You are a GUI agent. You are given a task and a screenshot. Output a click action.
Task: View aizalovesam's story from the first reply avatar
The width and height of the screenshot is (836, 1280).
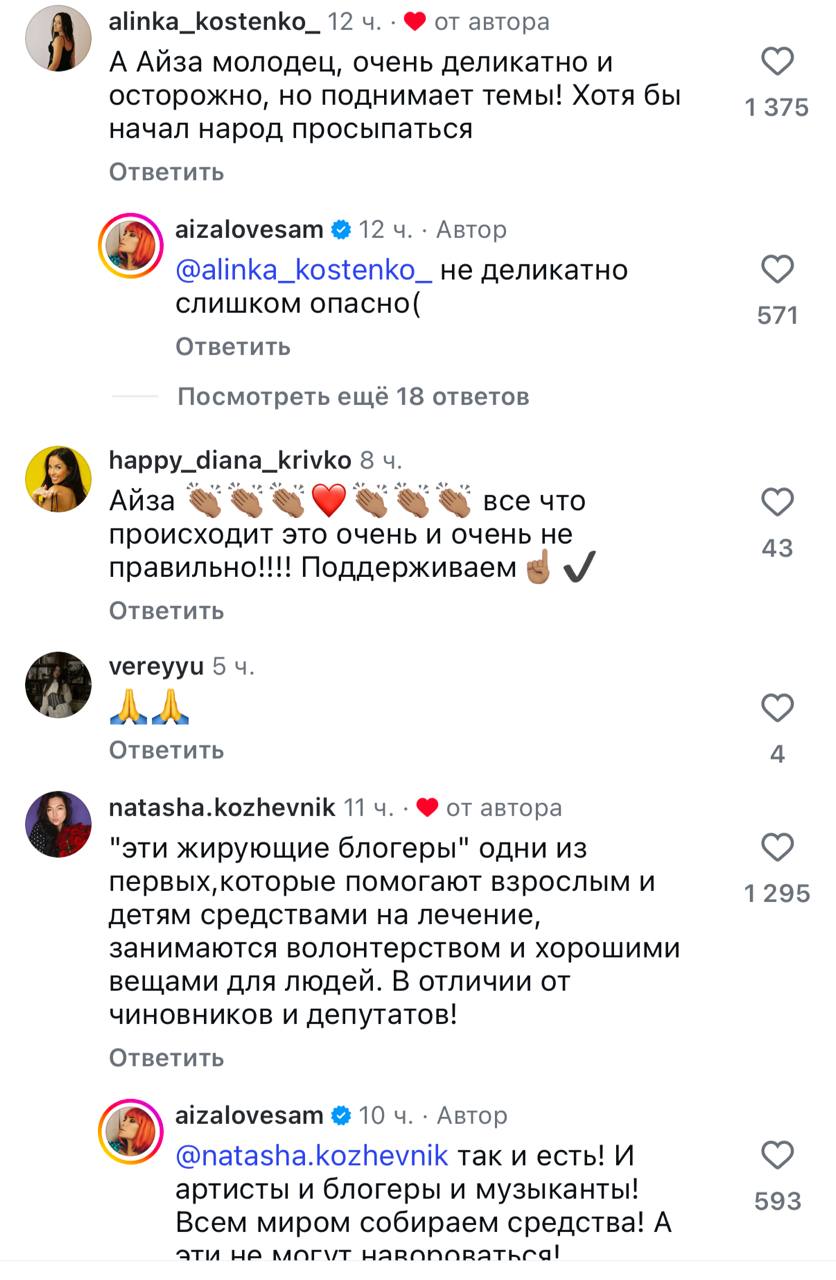(131, 246)
